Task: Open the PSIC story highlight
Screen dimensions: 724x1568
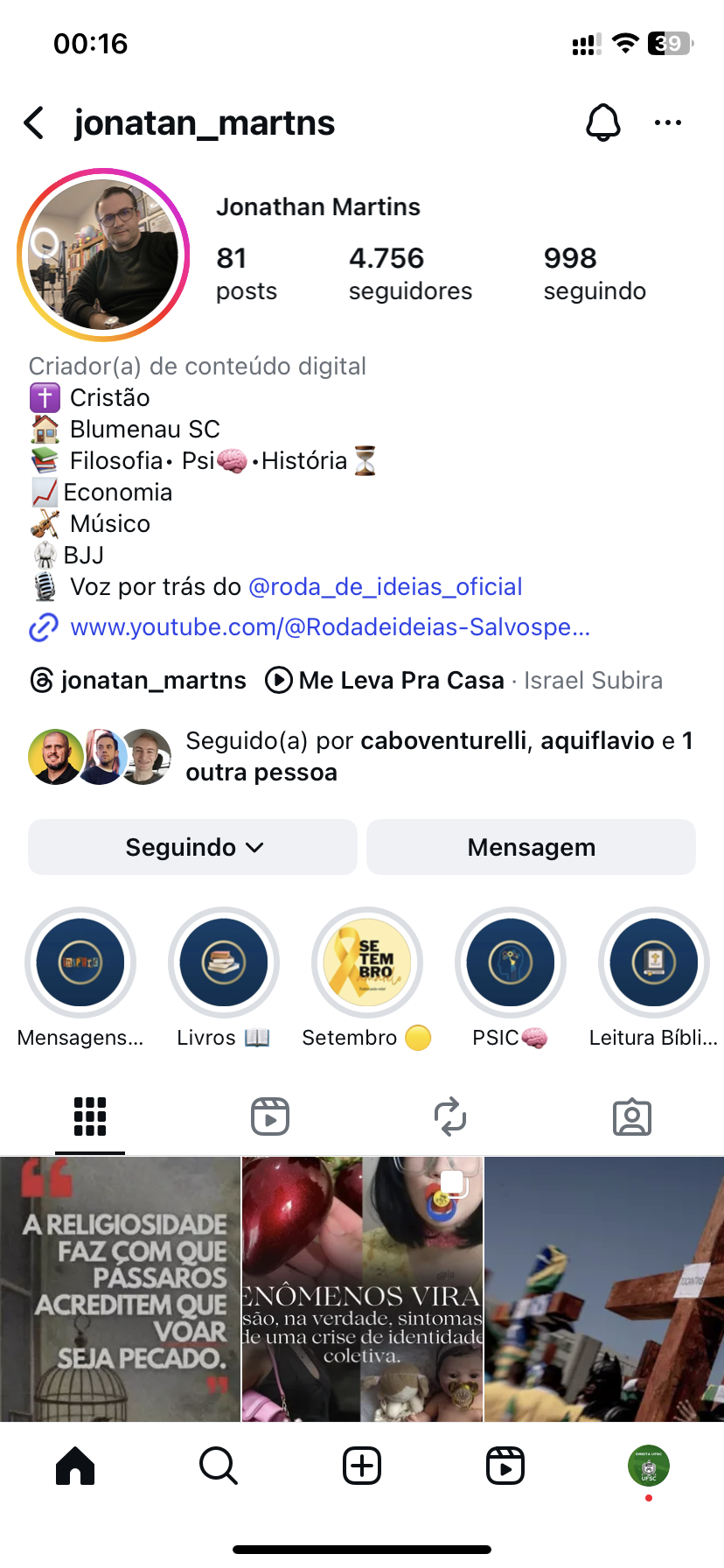Action: click(511, 962)
